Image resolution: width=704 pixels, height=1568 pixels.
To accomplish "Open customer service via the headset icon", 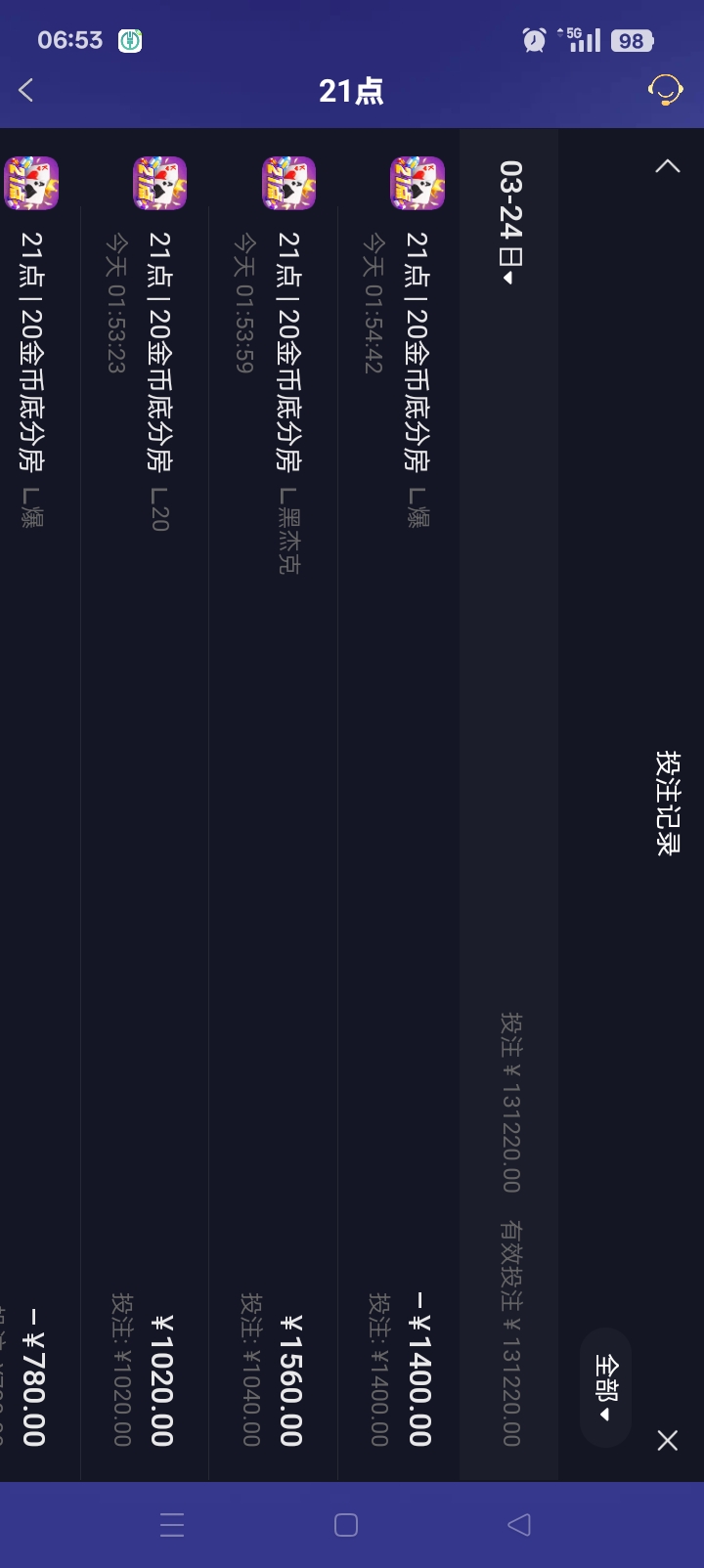I will click(x=666, y=90).
